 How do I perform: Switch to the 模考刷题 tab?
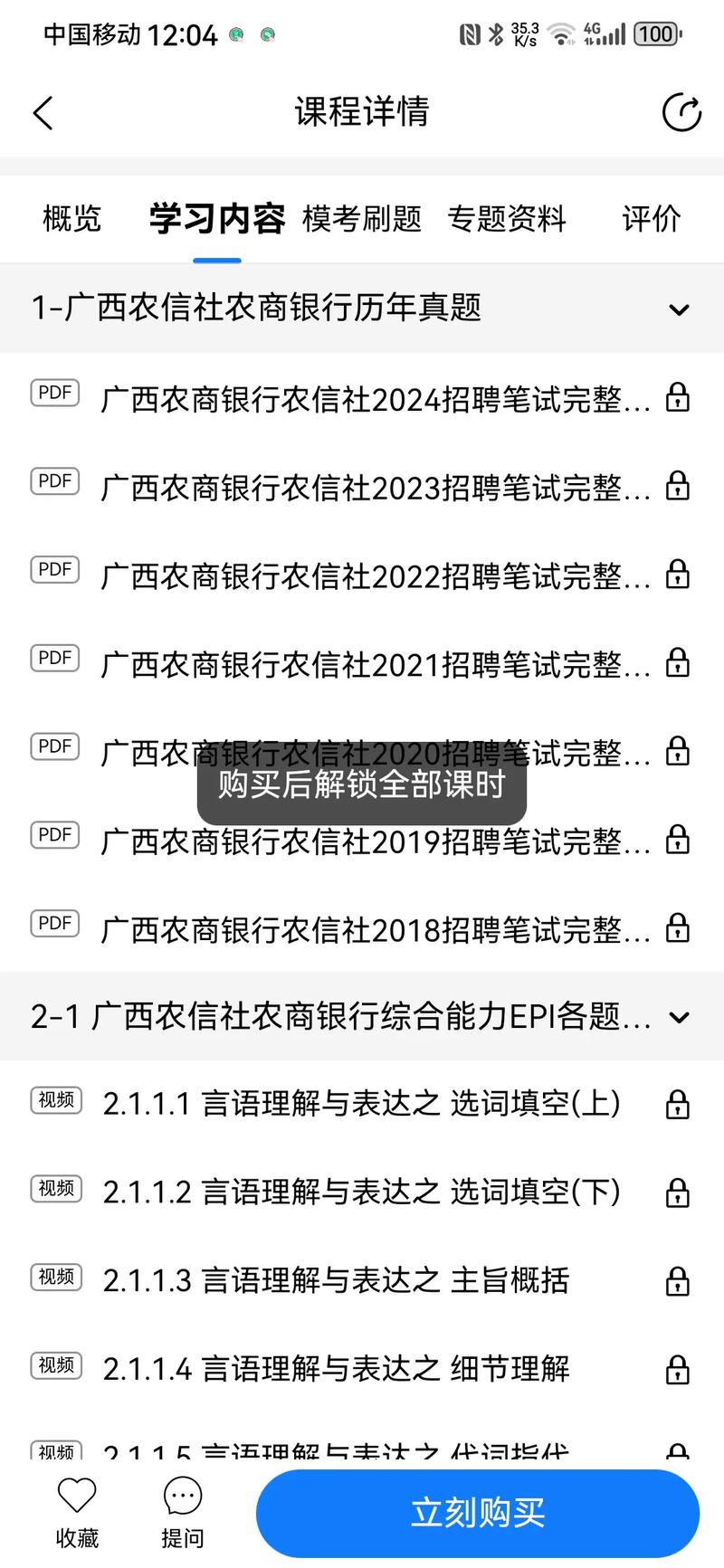[x=362, y=219]
